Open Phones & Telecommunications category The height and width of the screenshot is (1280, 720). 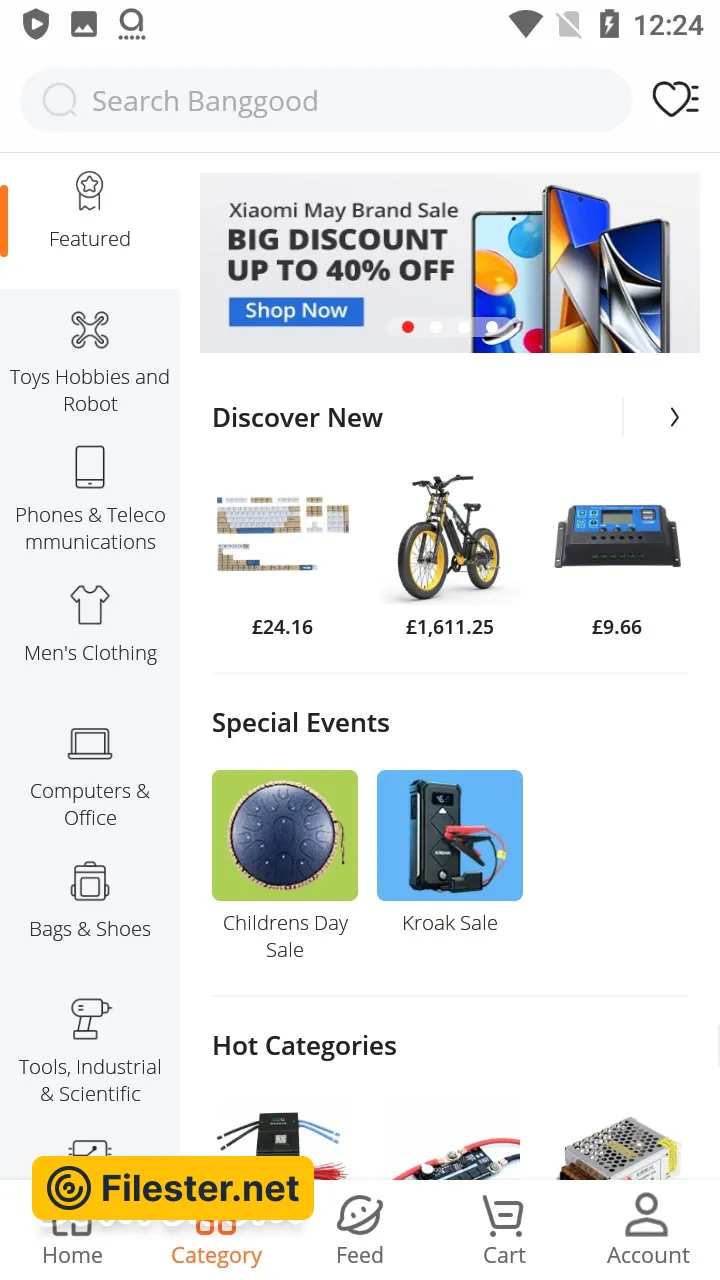pos(90,500)
